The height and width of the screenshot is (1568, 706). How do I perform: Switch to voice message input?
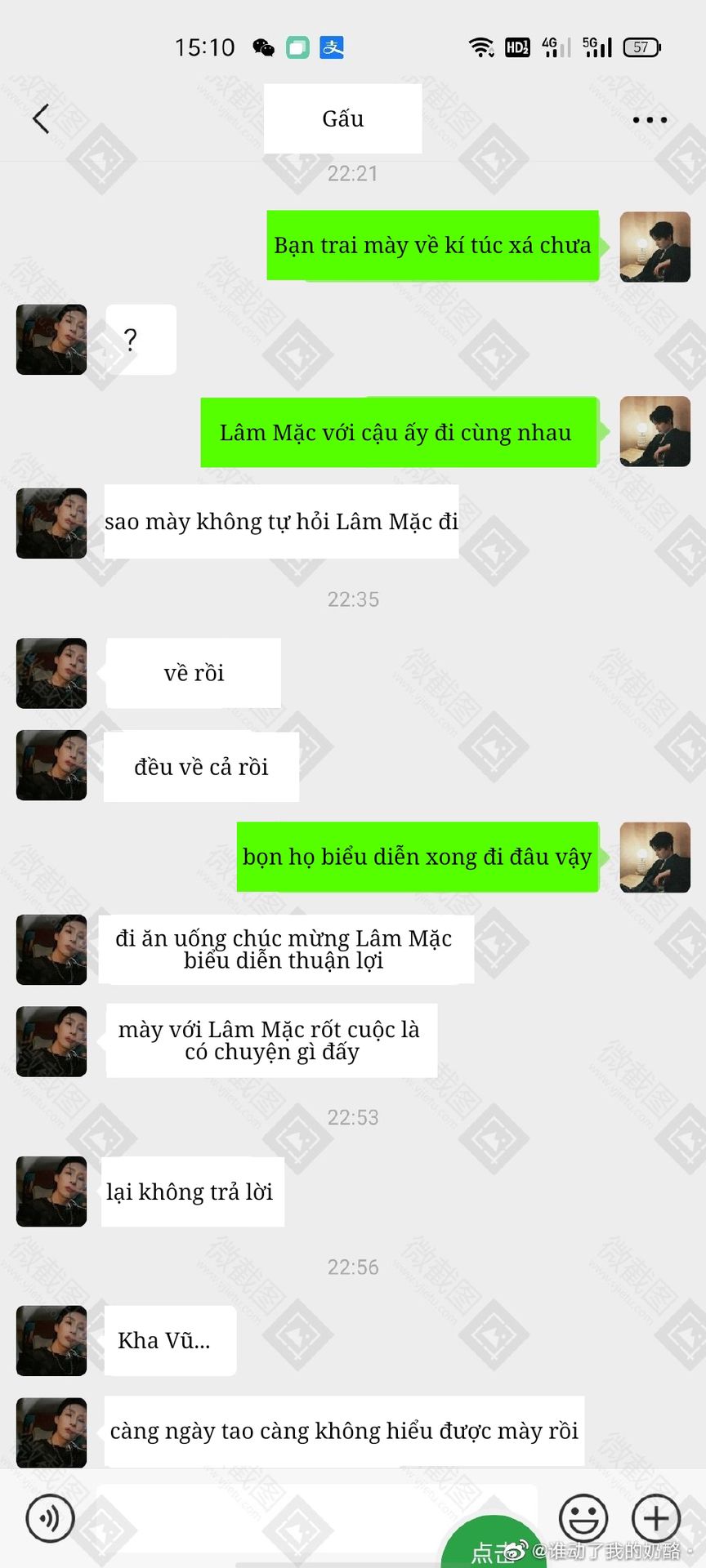click(51, 1518)
